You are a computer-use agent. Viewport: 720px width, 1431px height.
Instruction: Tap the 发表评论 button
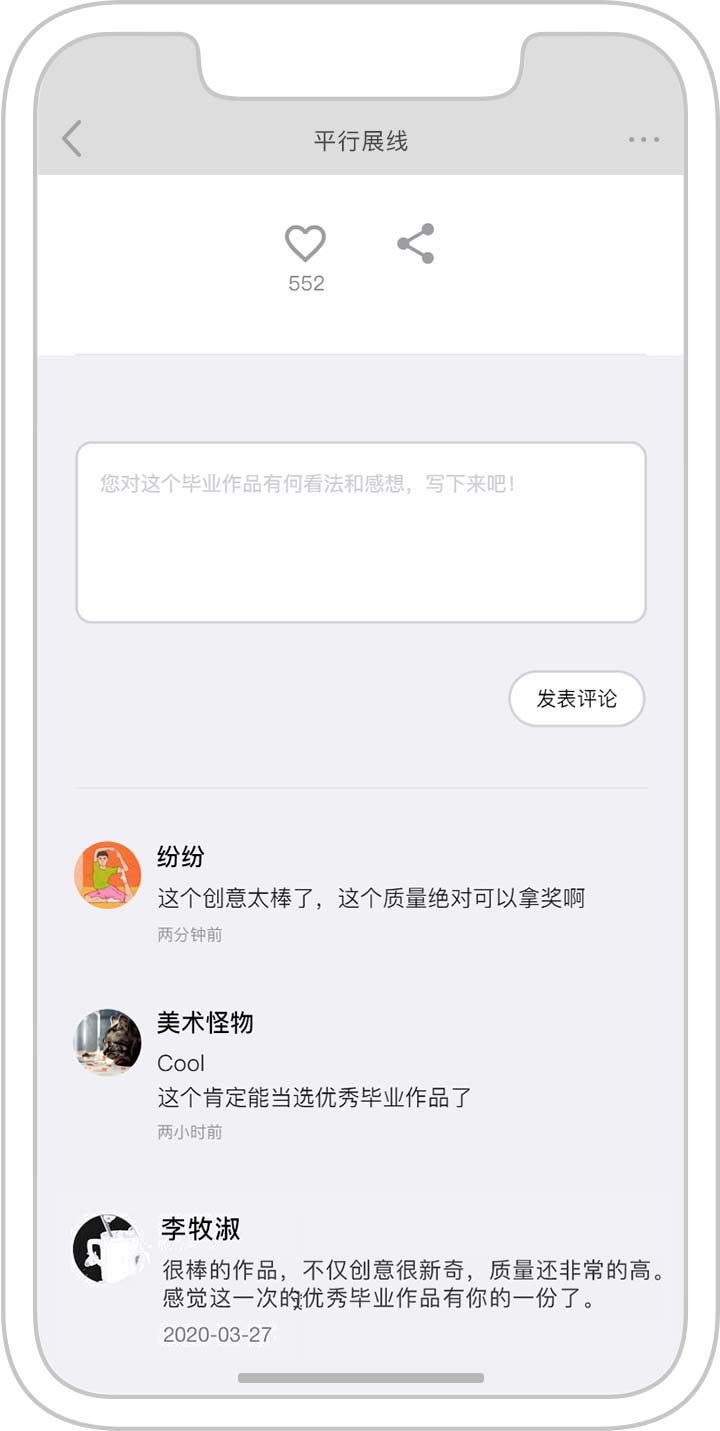click(x=576, y=699)
